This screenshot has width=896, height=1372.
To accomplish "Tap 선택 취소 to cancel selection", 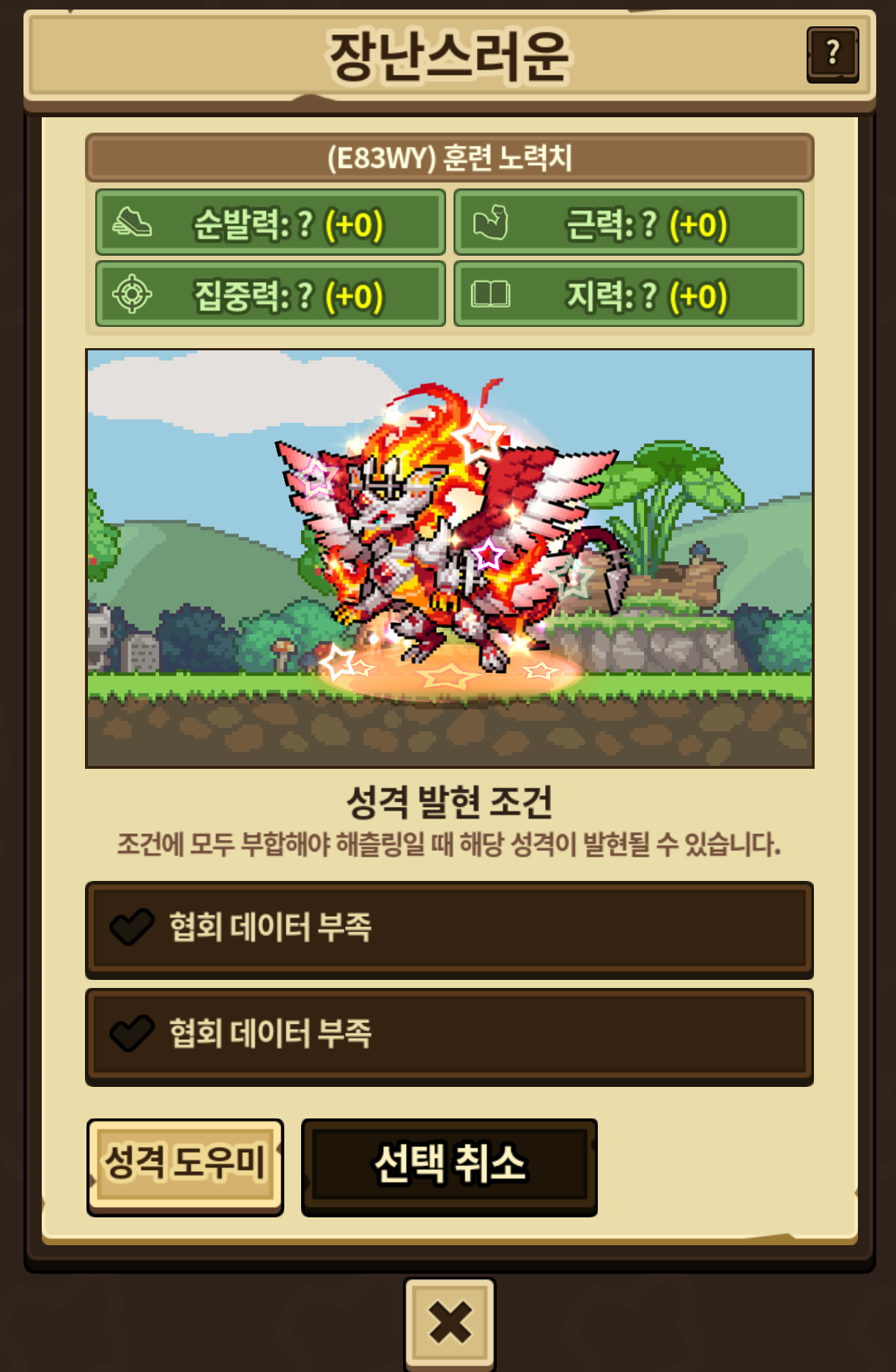I will (x=449, y=1166).
